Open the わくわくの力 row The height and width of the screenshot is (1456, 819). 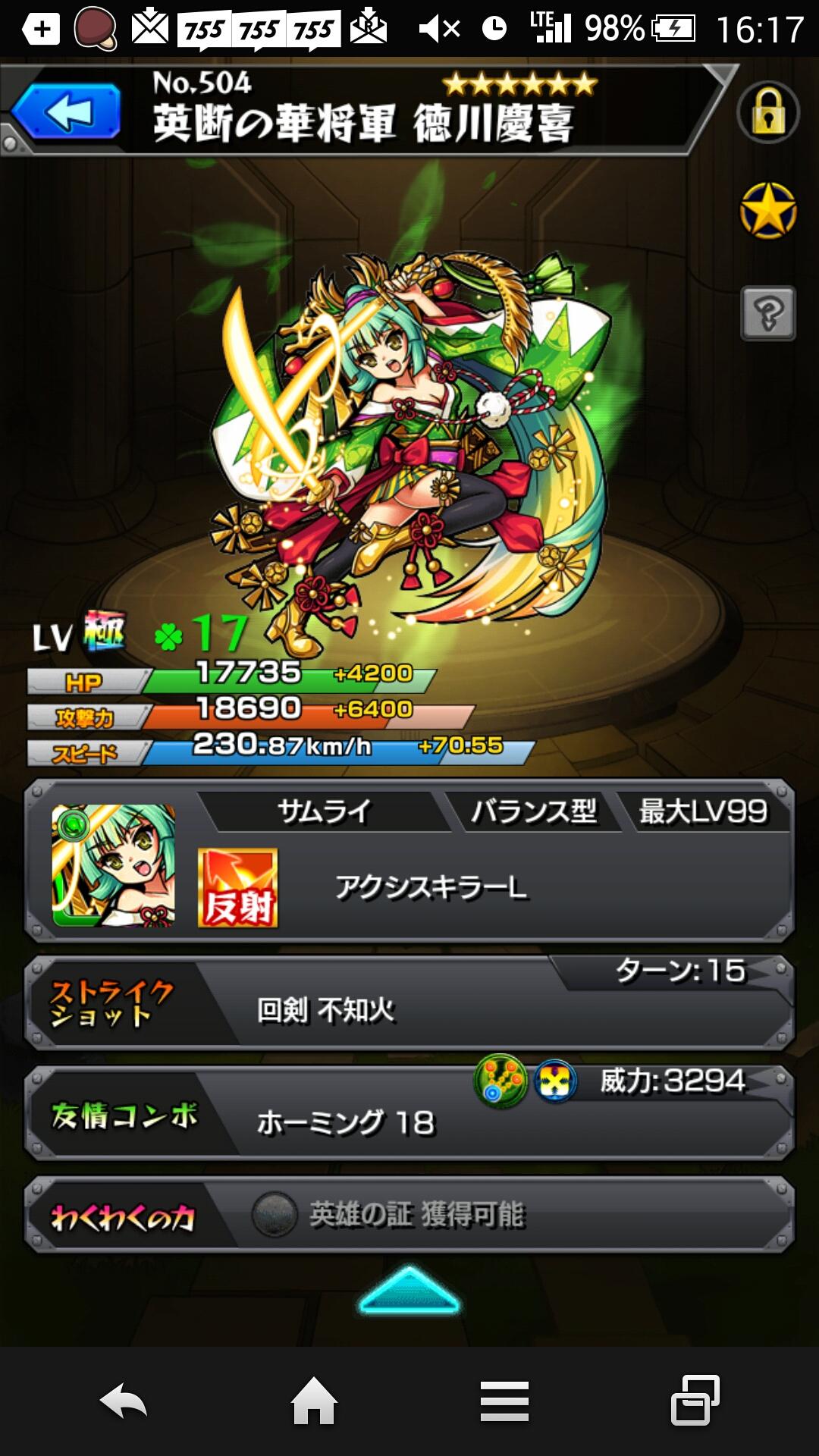pos(409,1215)
